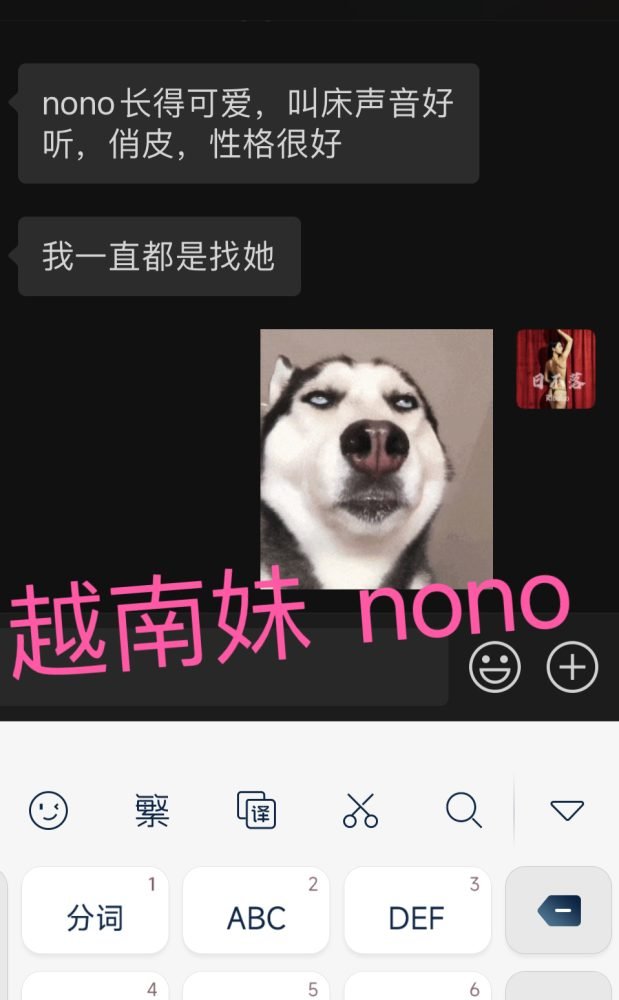Tap the ABC key
619x1000 pixels.
point(256,912)
